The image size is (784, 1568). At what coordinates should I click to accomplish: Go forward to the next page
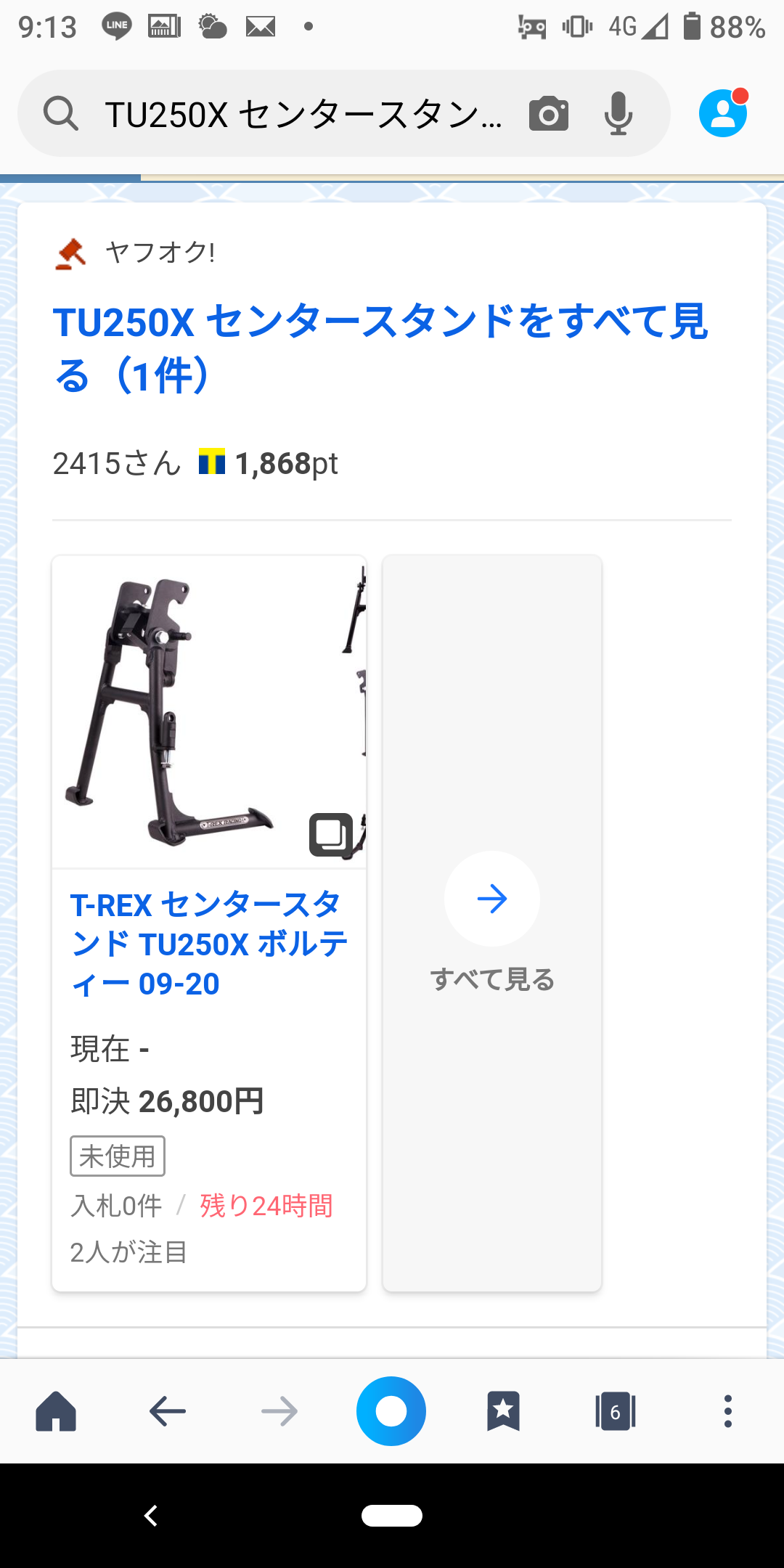coord(279,1411)
